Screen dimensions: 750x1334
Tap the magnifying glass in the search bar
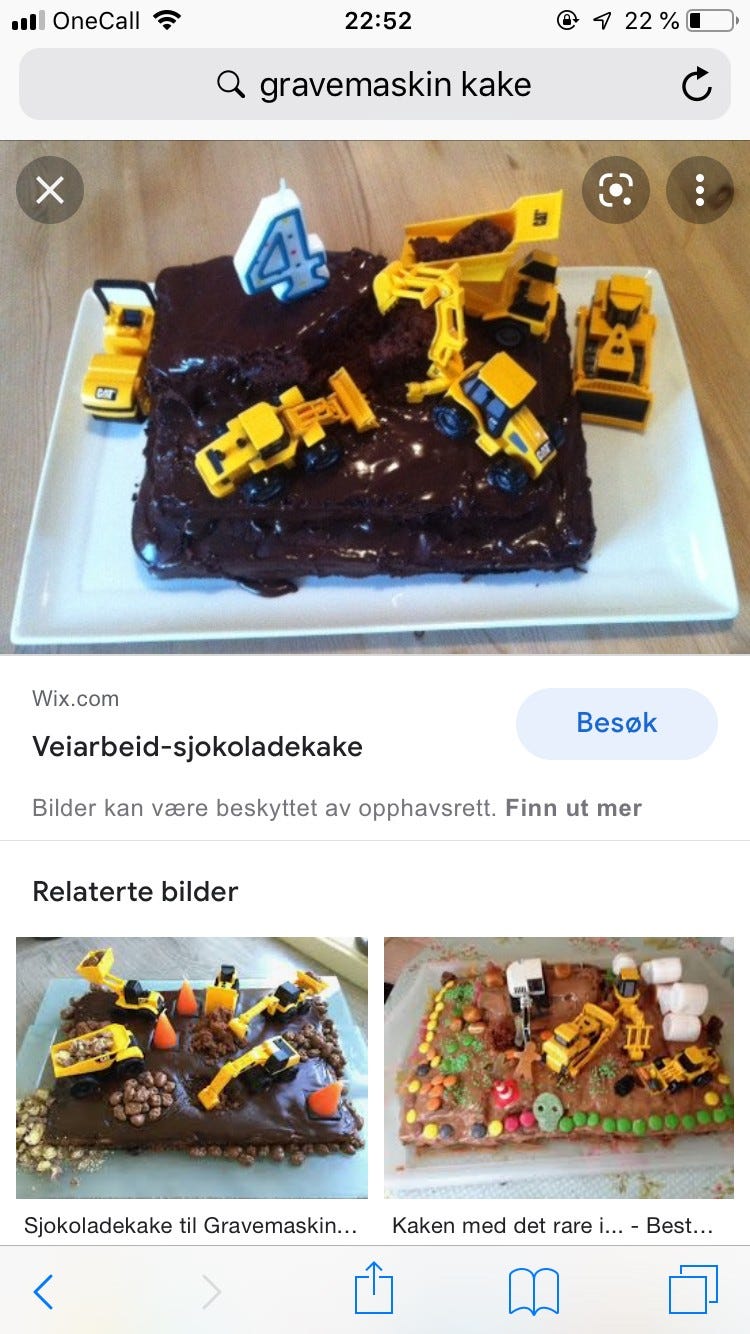[231, 84]
